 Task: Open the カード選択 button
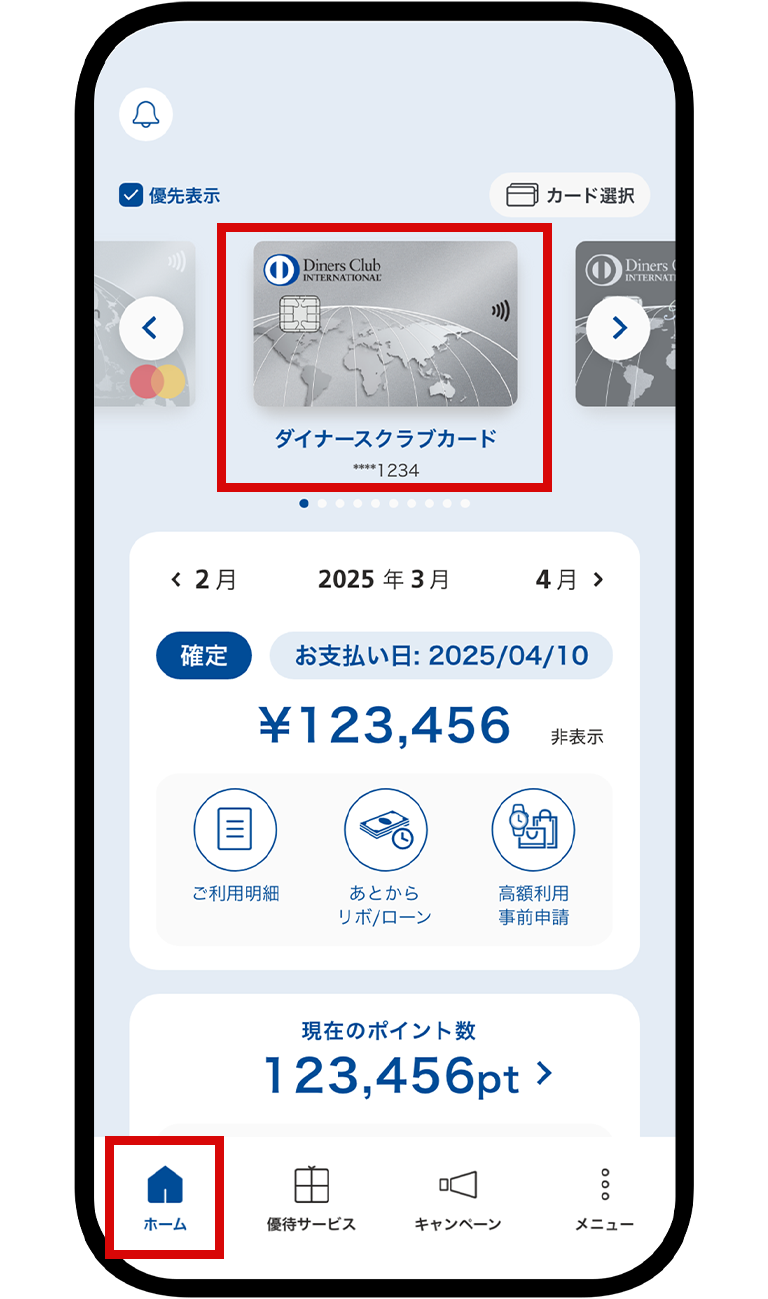coord(570,195)
